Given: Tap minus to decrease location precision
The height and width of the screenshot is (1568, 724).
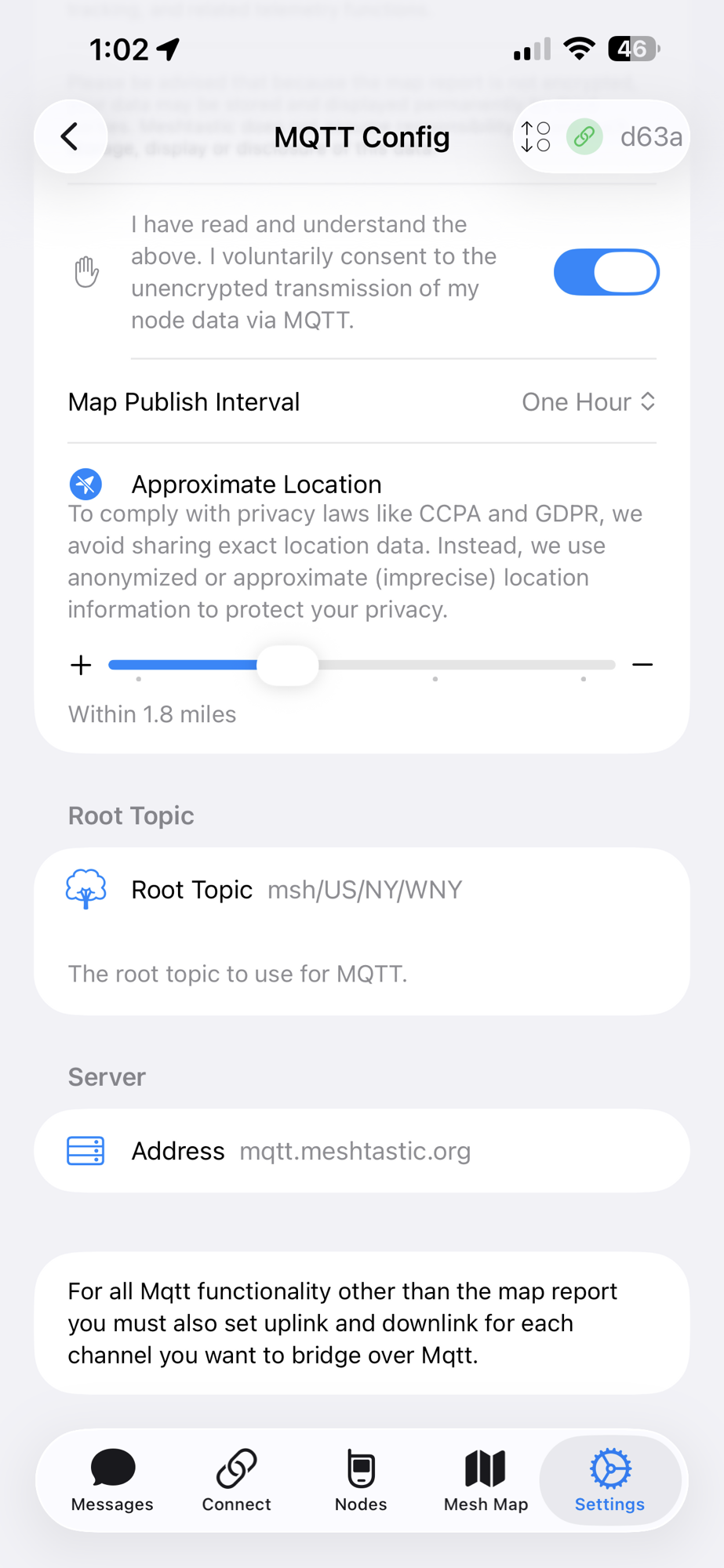Looking at the screenshot, I should 642,665.
